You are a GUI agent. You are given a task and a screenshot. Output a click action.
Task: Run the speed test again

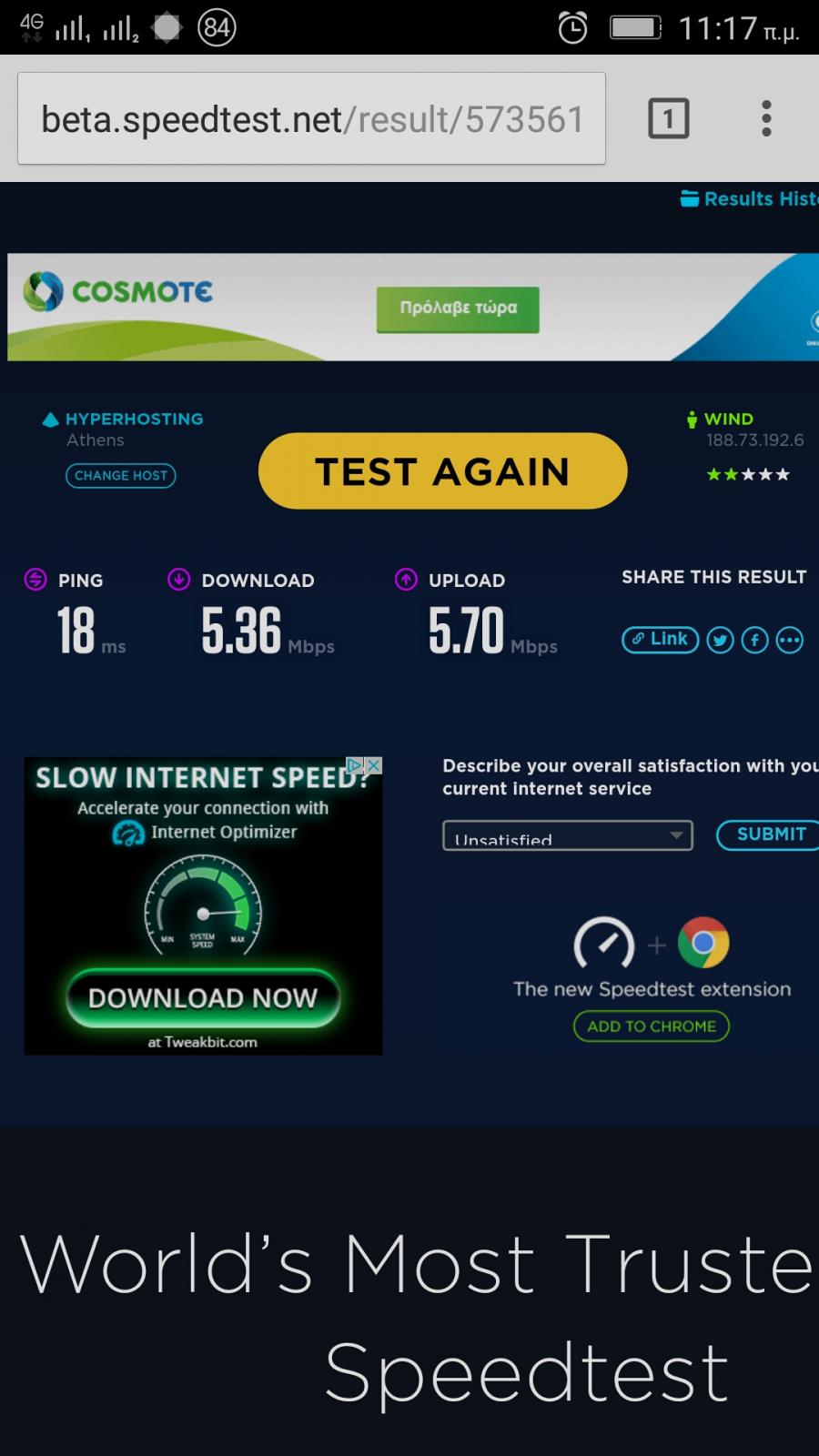(x=443, y=471)
